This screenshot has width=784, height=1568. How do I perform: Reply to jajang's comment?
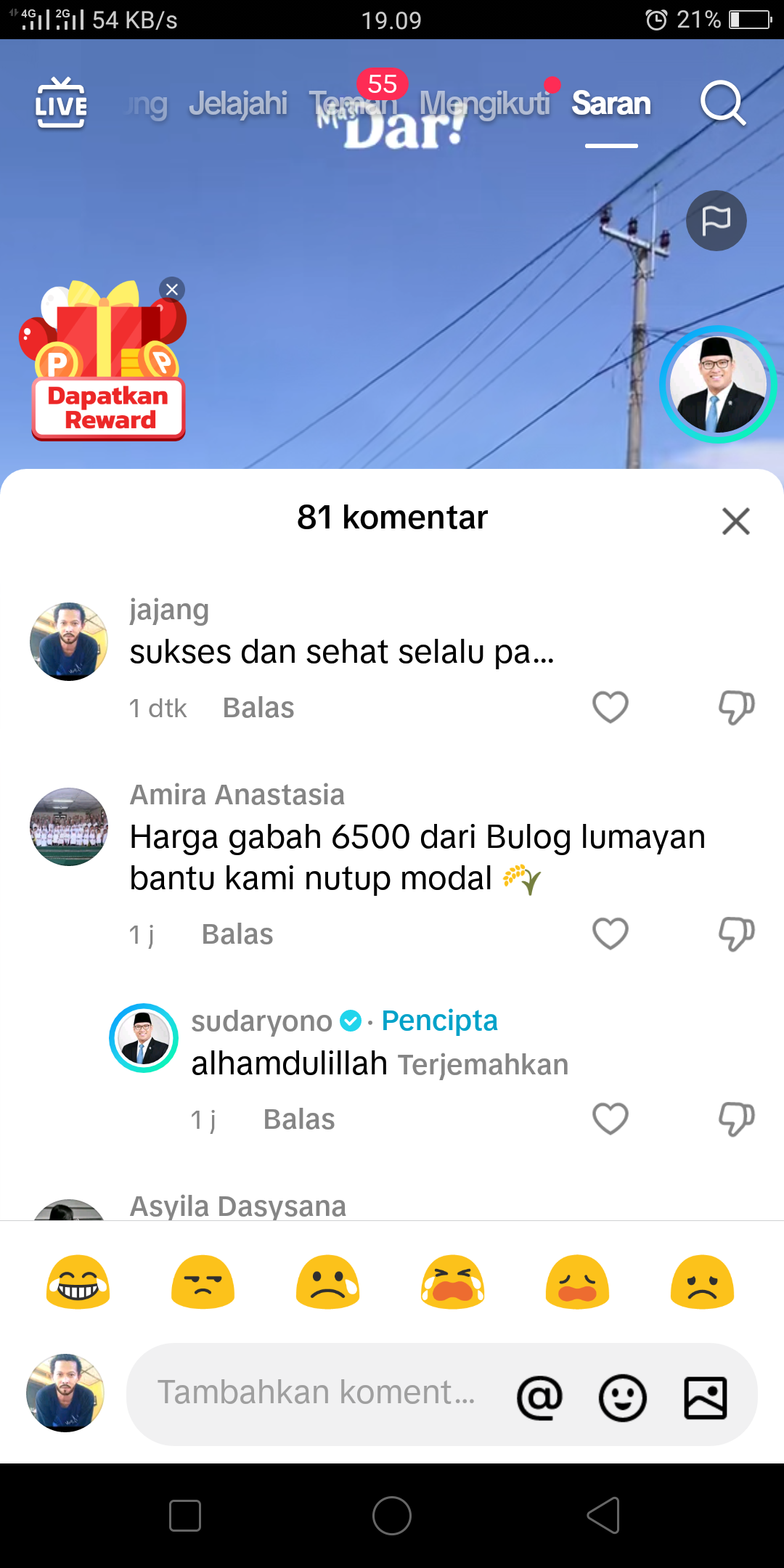(x=258, y=708)
